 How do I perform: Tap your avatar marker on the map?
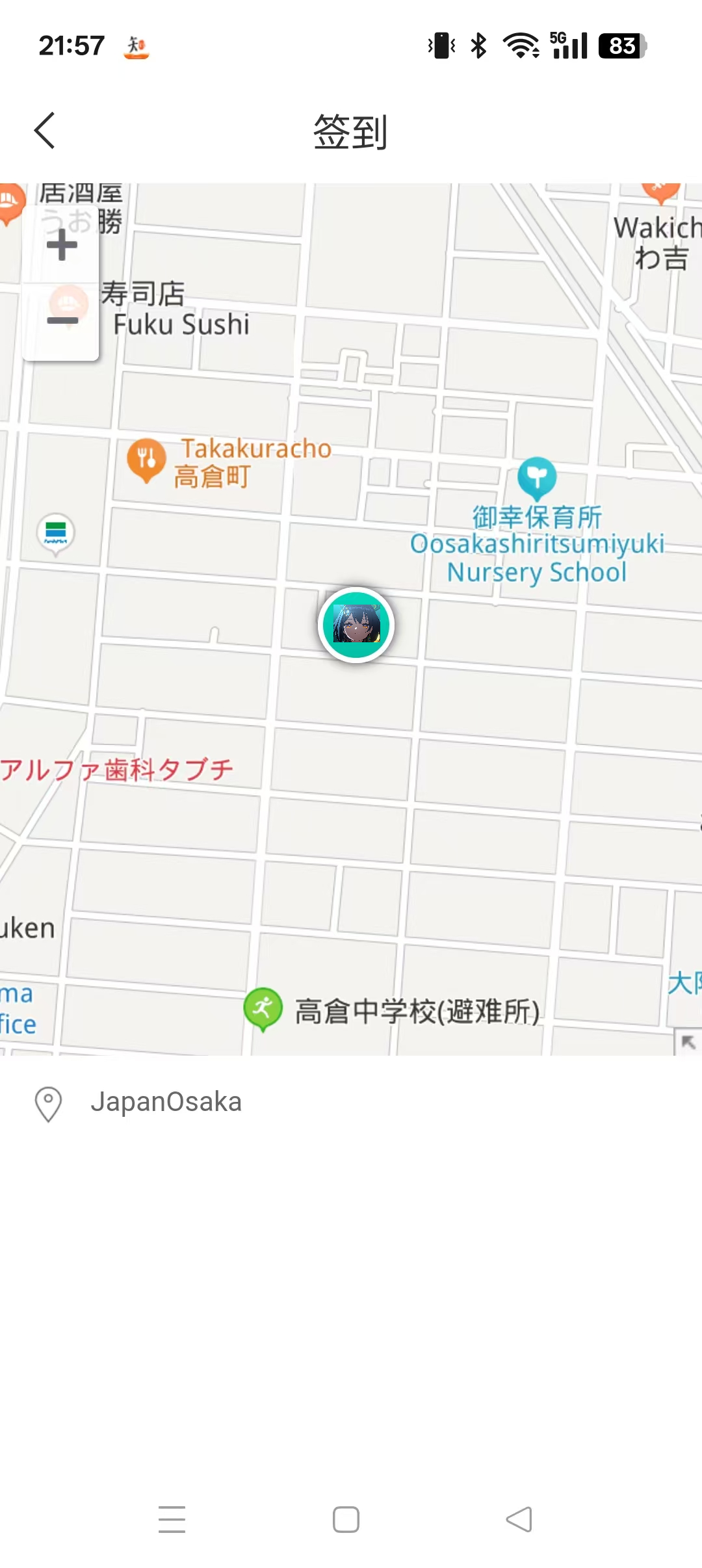tap(356, 624)
